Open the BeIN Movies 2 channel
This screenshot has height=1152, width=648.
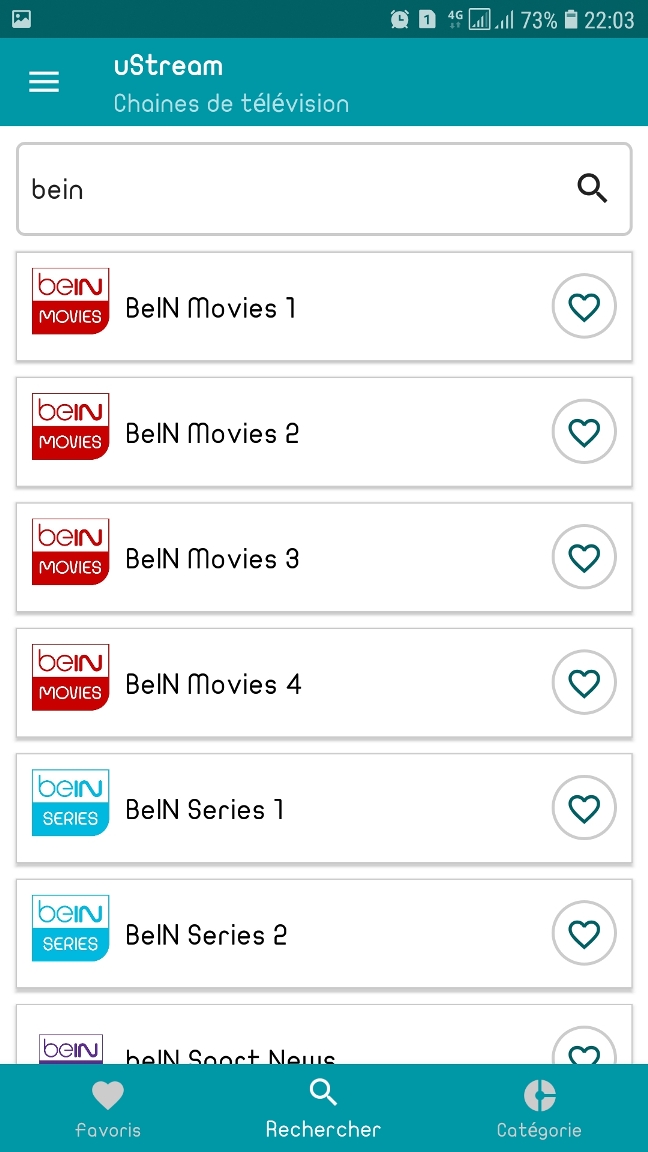tap(300, 432)
